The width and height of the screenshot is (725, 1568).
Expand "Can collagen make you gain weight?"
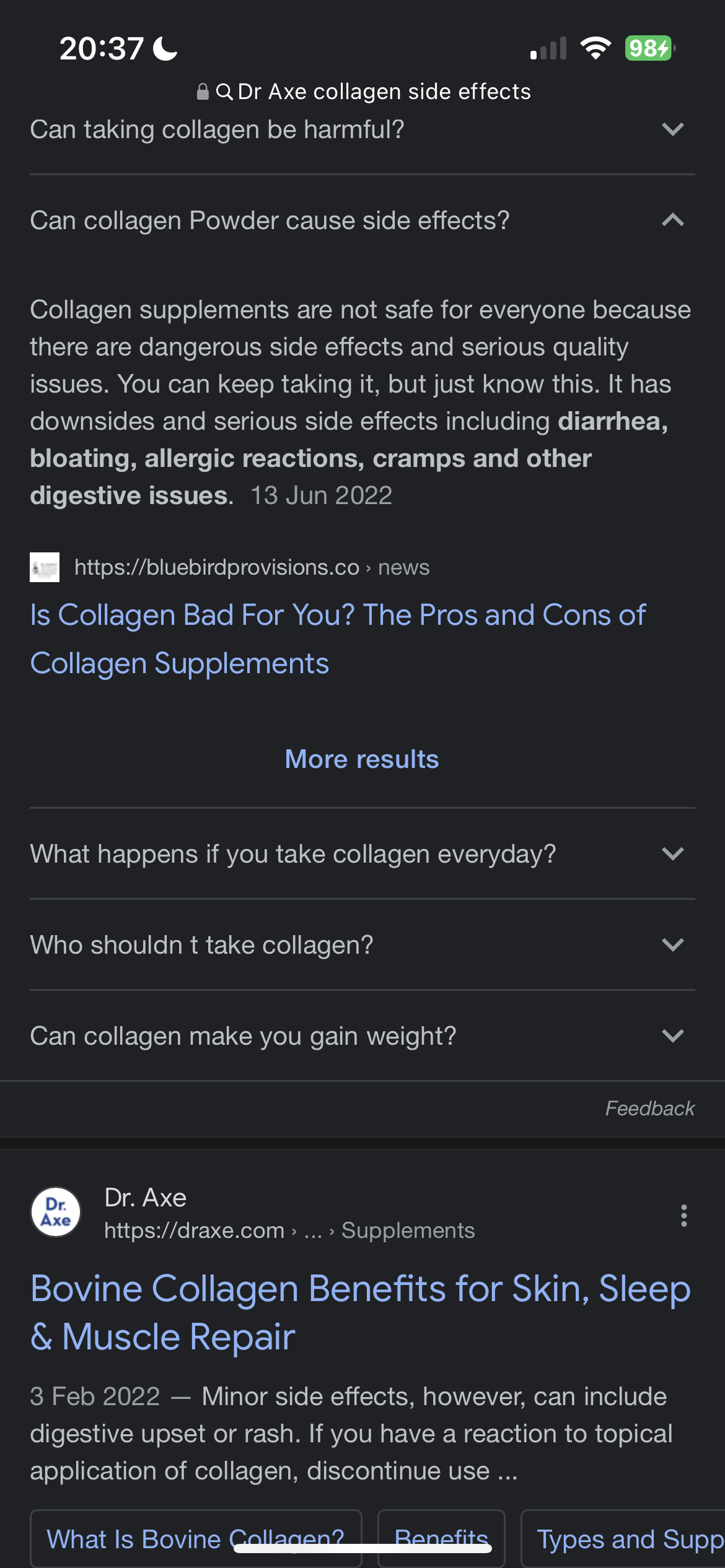tap(362, 1036)
